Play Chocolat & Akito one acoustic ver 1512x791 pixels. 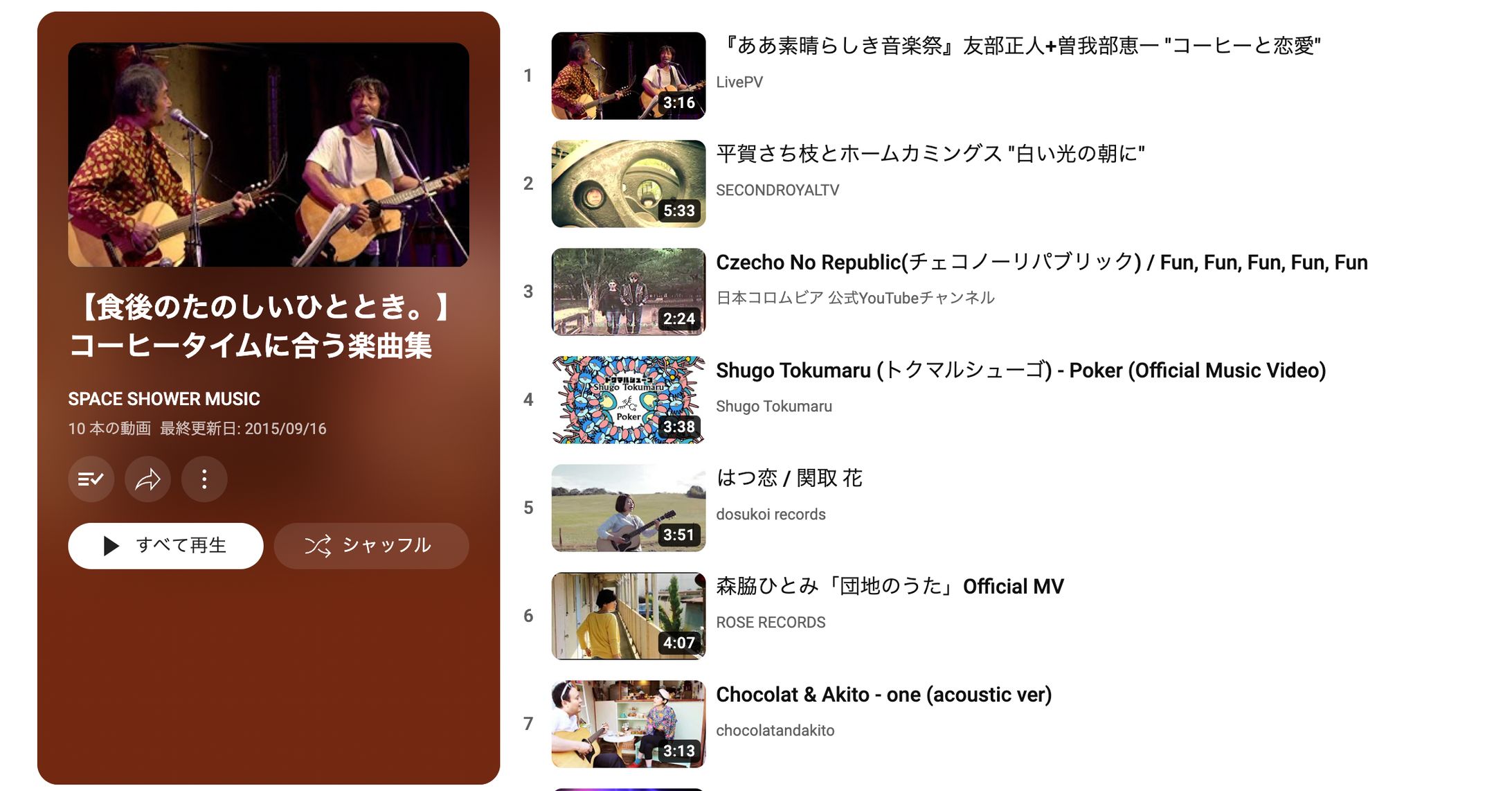(883, 695)
